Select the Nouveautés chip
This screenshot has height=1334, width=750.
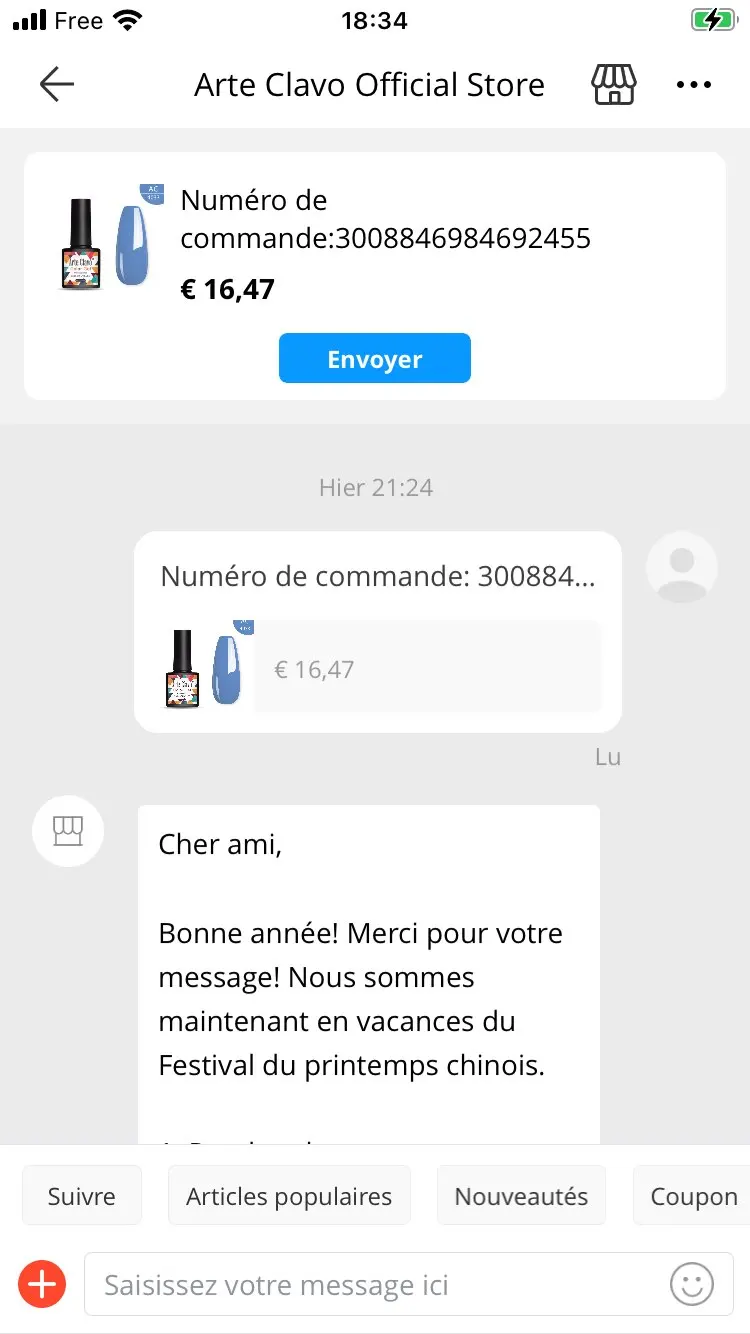(521, 1196)
